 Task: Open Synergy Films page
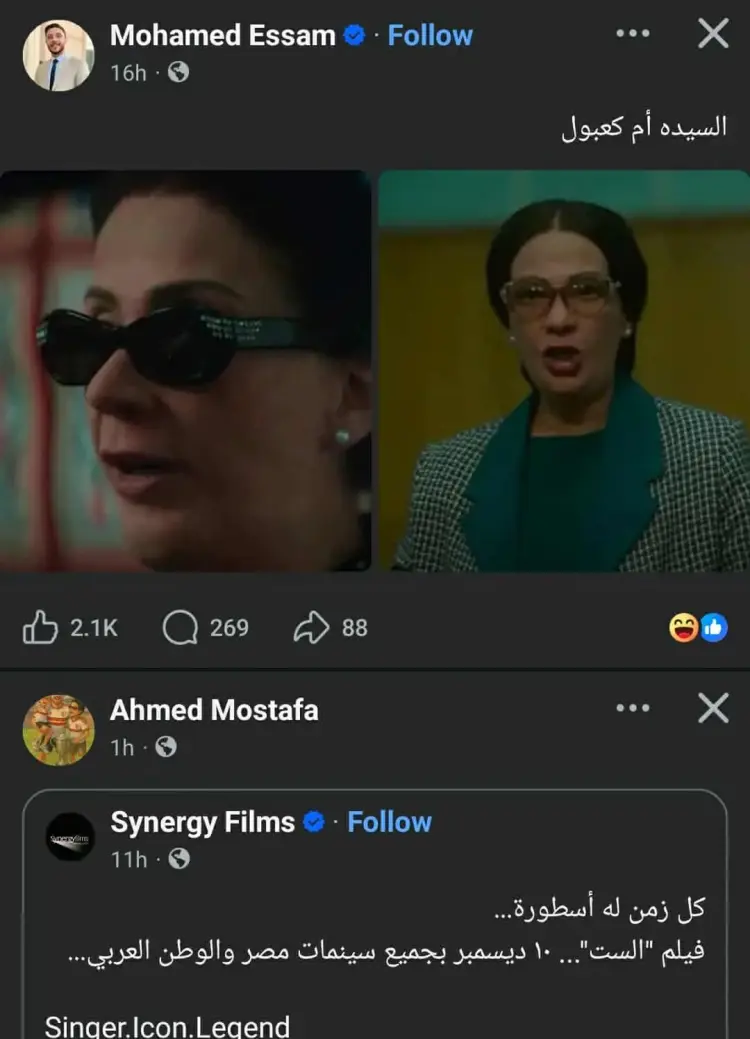pyautogui.click(x=202, y=822)
